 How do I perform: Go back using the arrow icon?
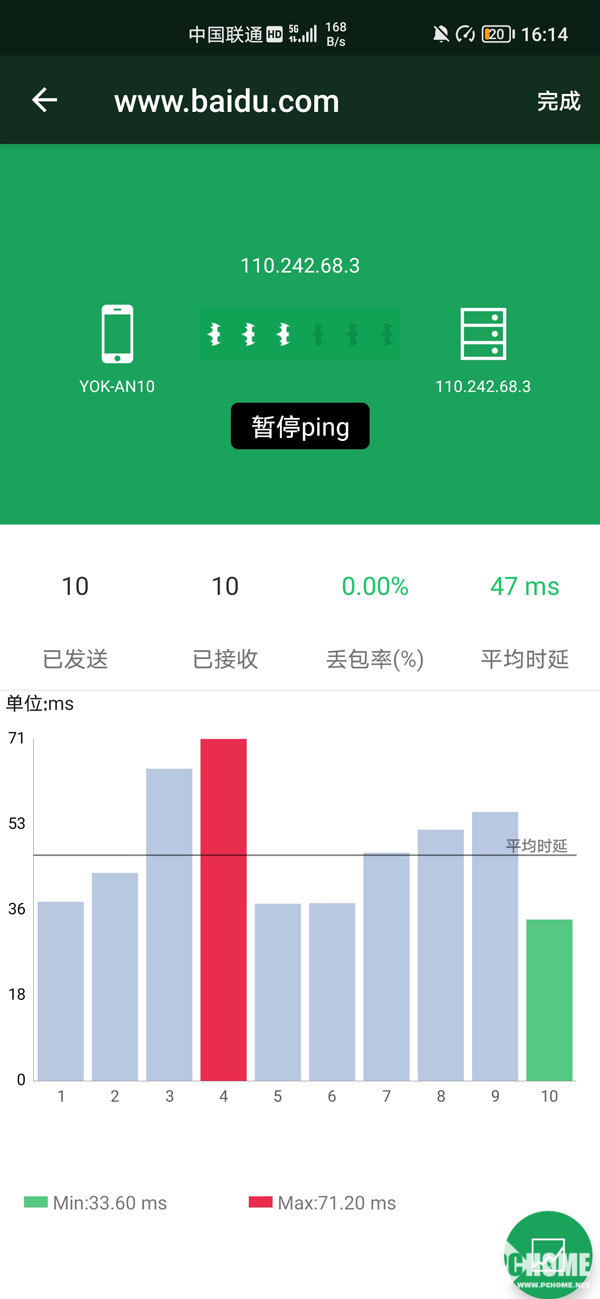point(44,100)
